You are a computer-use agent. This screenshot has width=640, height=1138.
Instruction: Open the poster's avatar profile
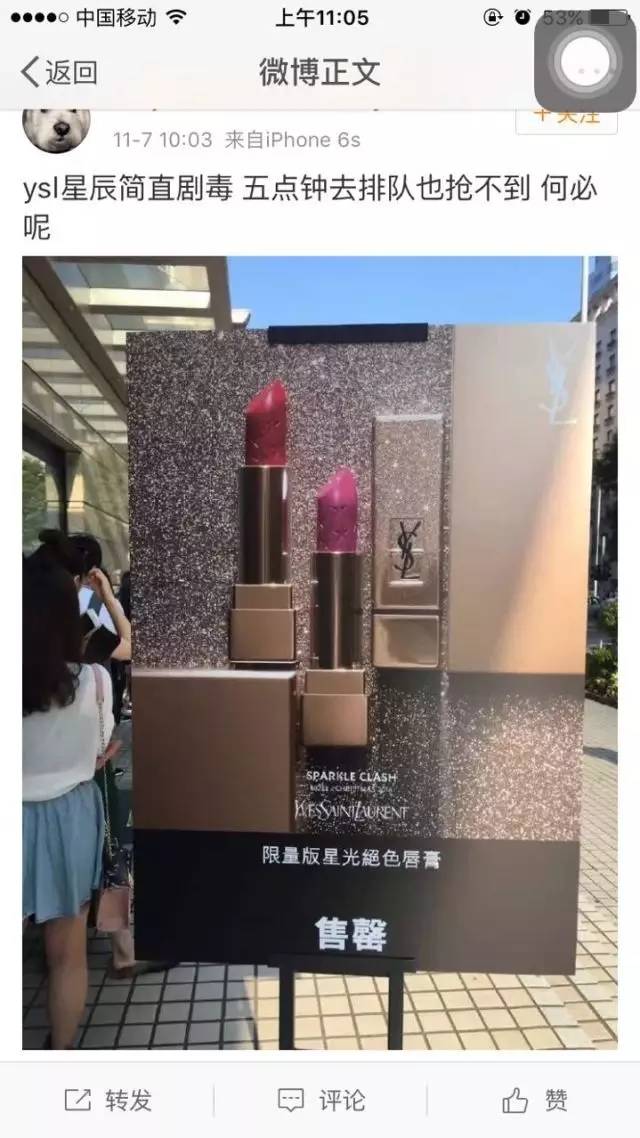point(56,128)
